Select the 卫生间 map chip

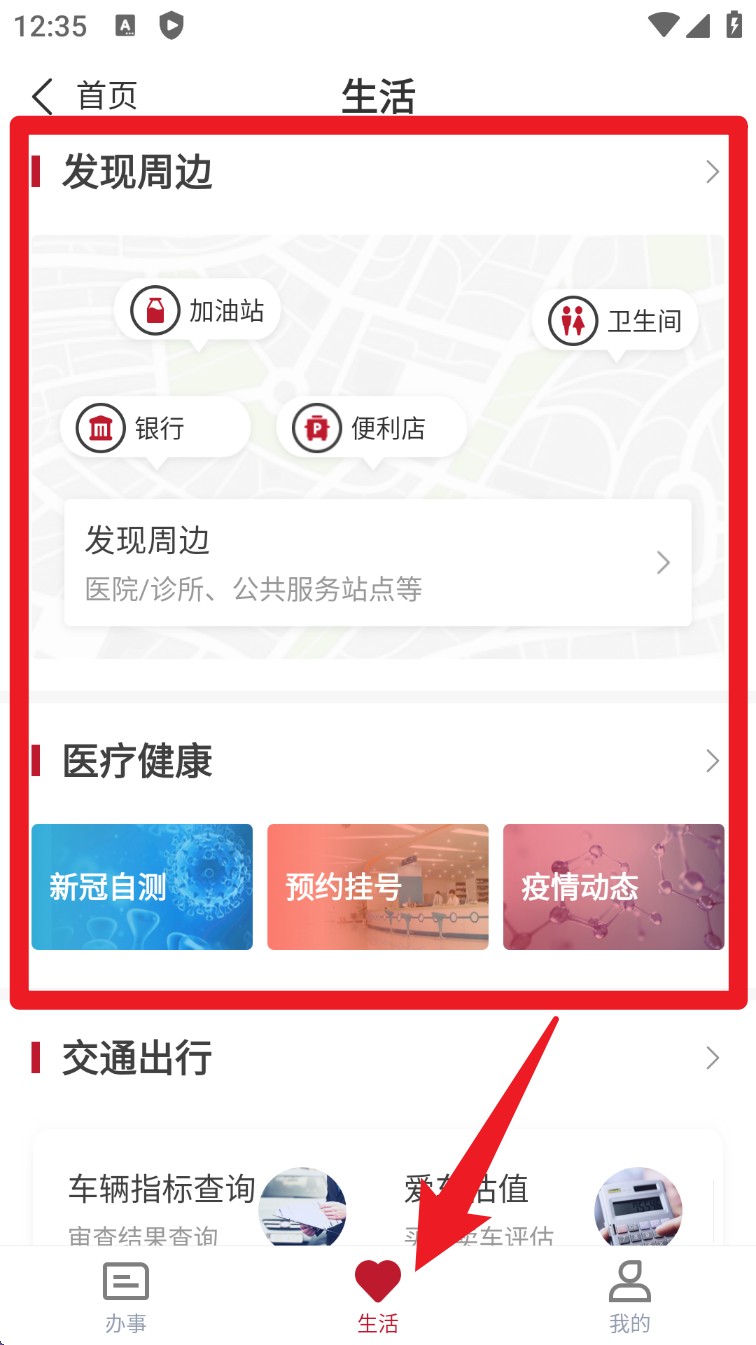pos(622,321)
